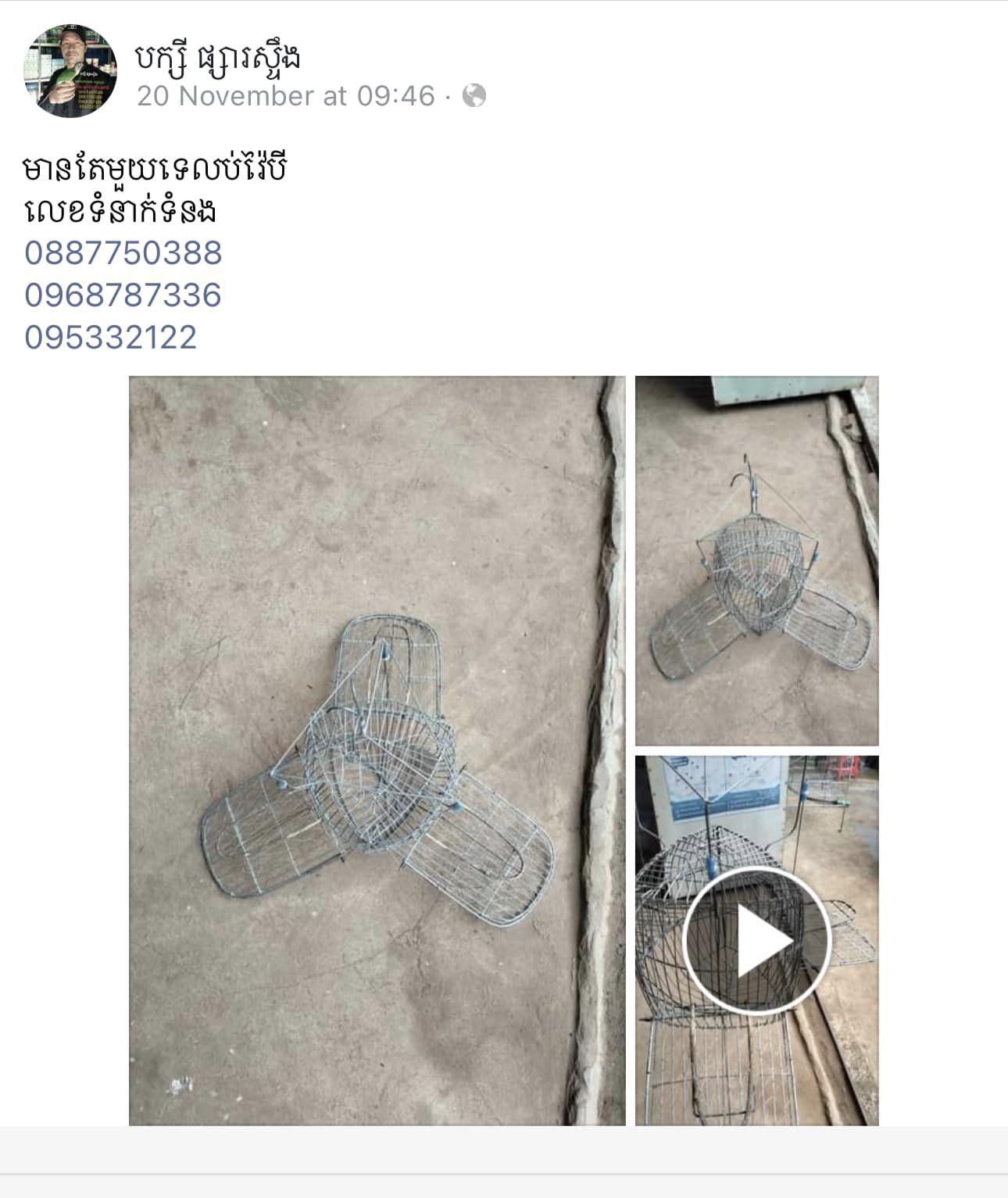Open the poster's profile picture
The image size is (1008, 1198).
pyautogui.click(x=70, y=70)
